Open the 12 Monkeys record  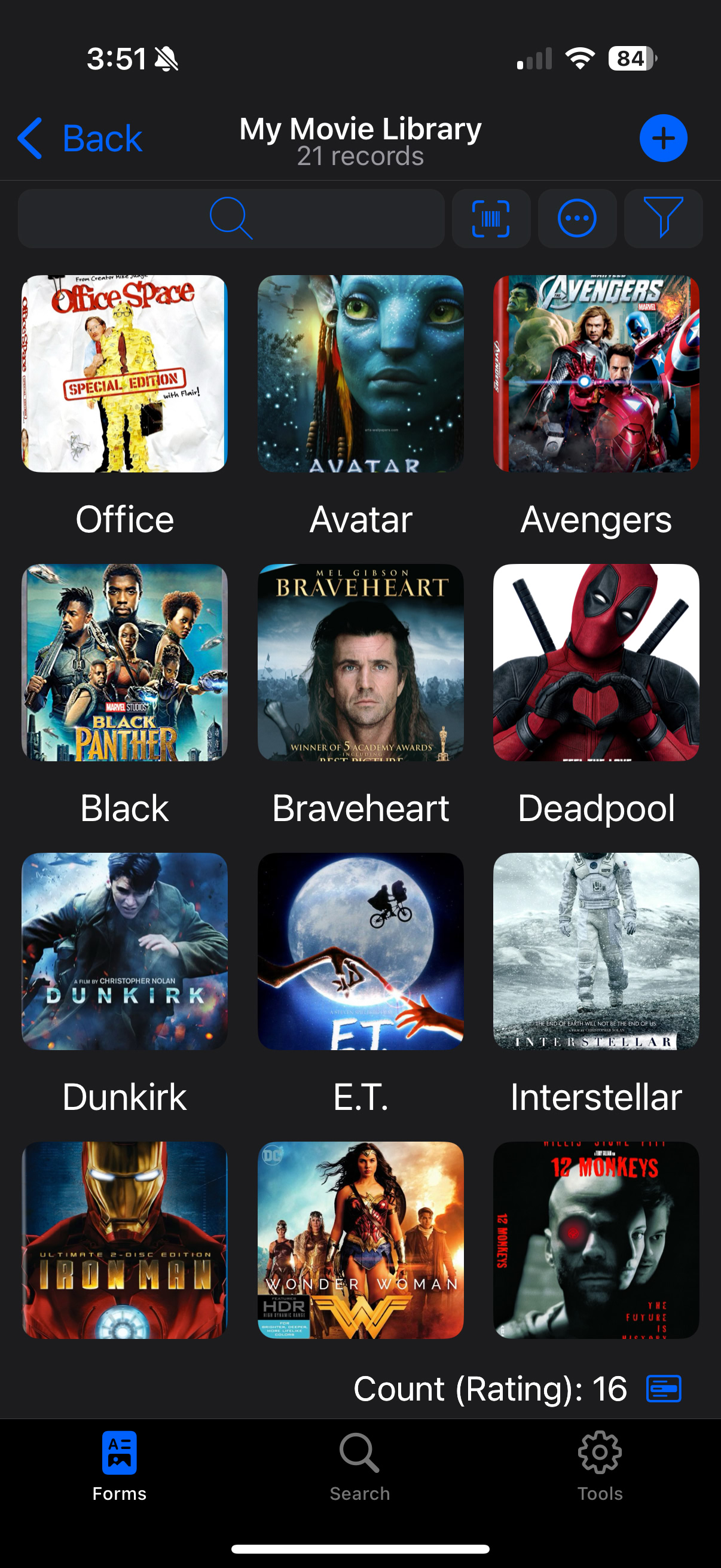coord(595,1239)
